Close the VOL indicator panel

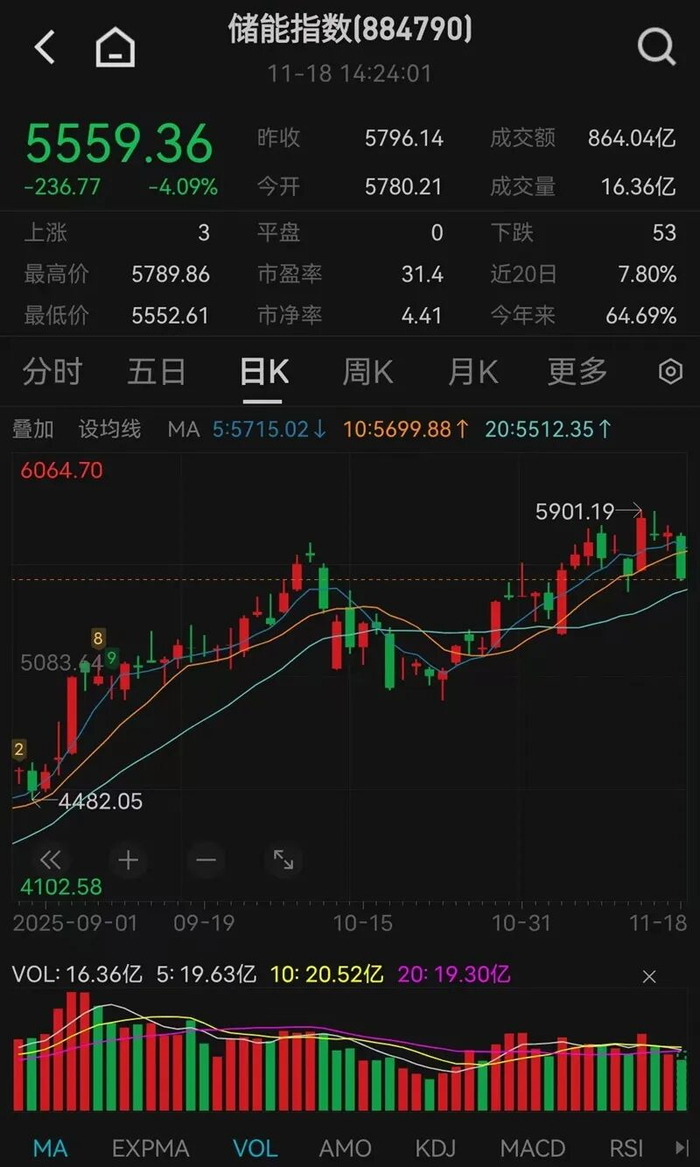[649, 977]
